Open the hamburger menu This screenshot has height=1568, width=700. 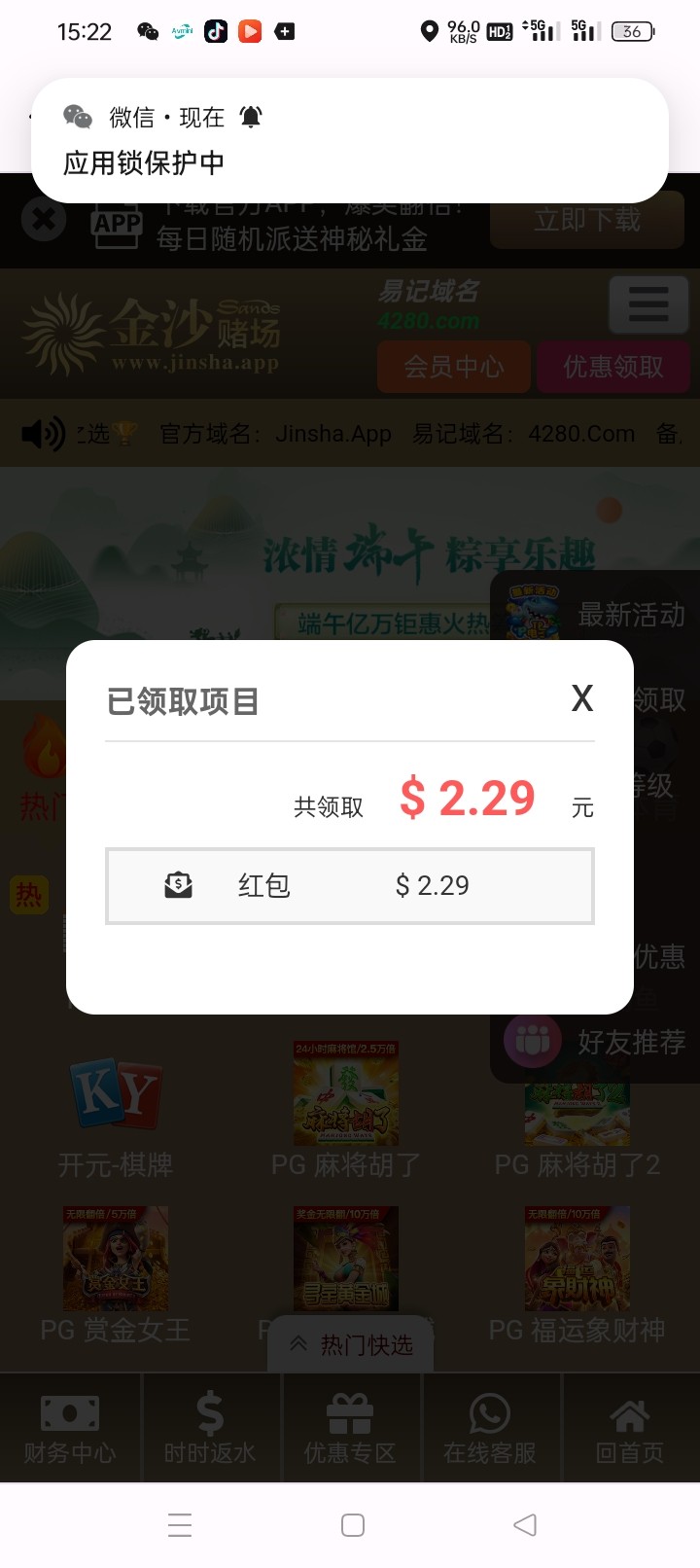[x=647, y=304]
